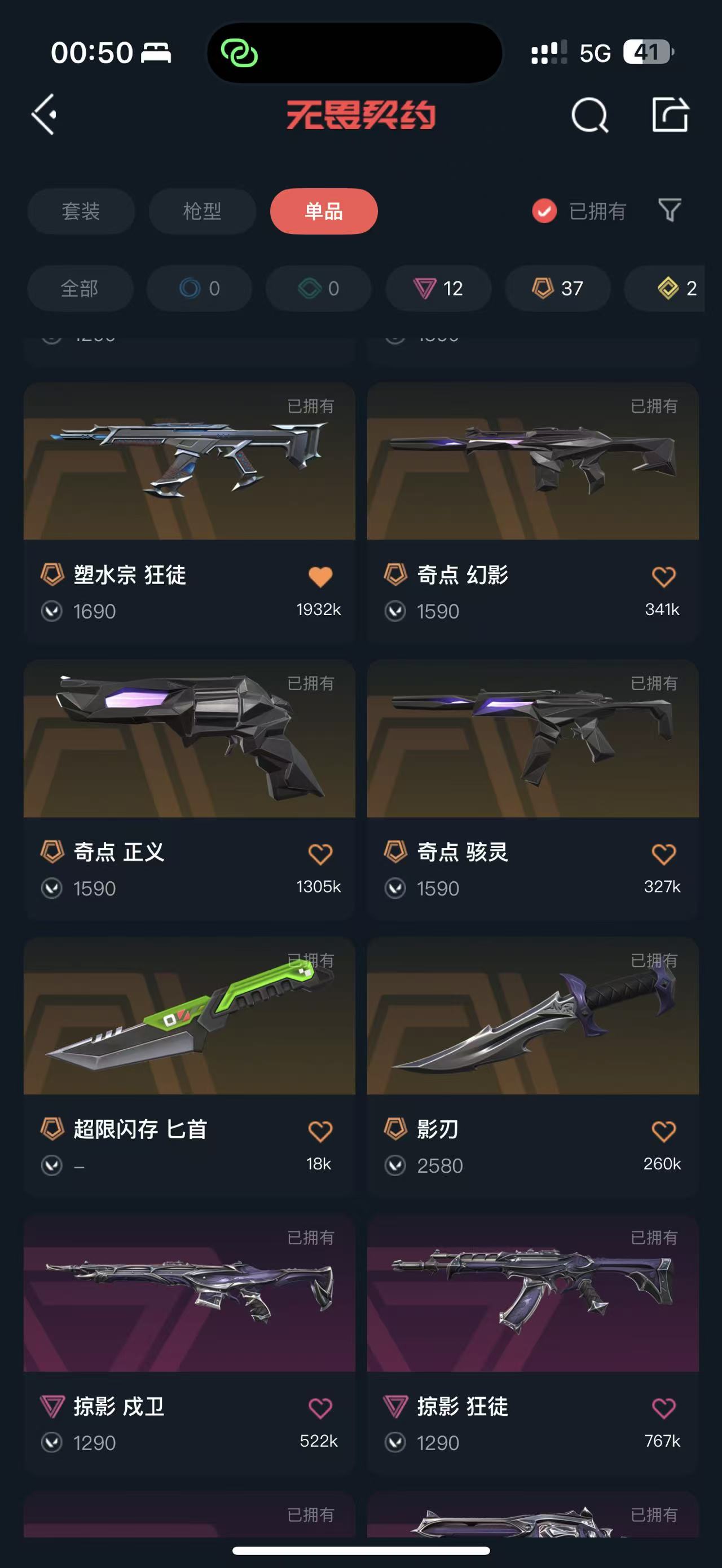Tap the share icon at top right
Screen dimensions: 722x1568
[x=670, y=114]
